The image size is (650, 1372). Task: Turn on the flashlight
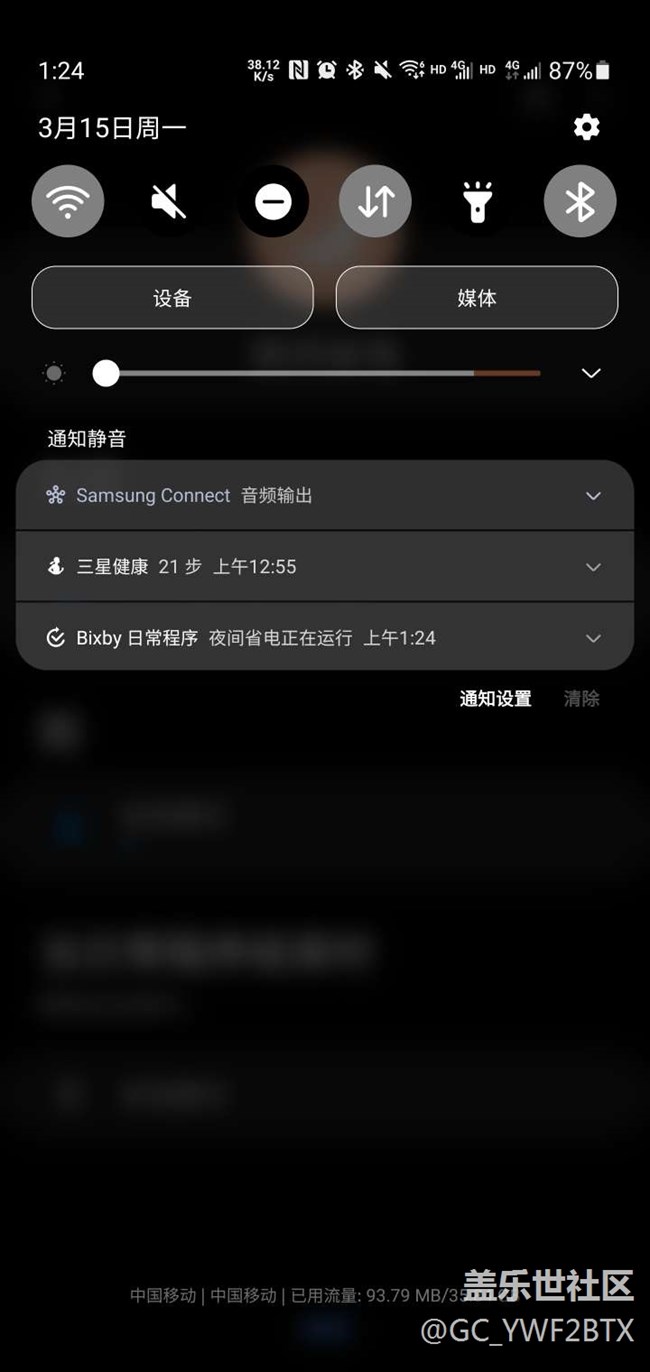click(478, 202)
